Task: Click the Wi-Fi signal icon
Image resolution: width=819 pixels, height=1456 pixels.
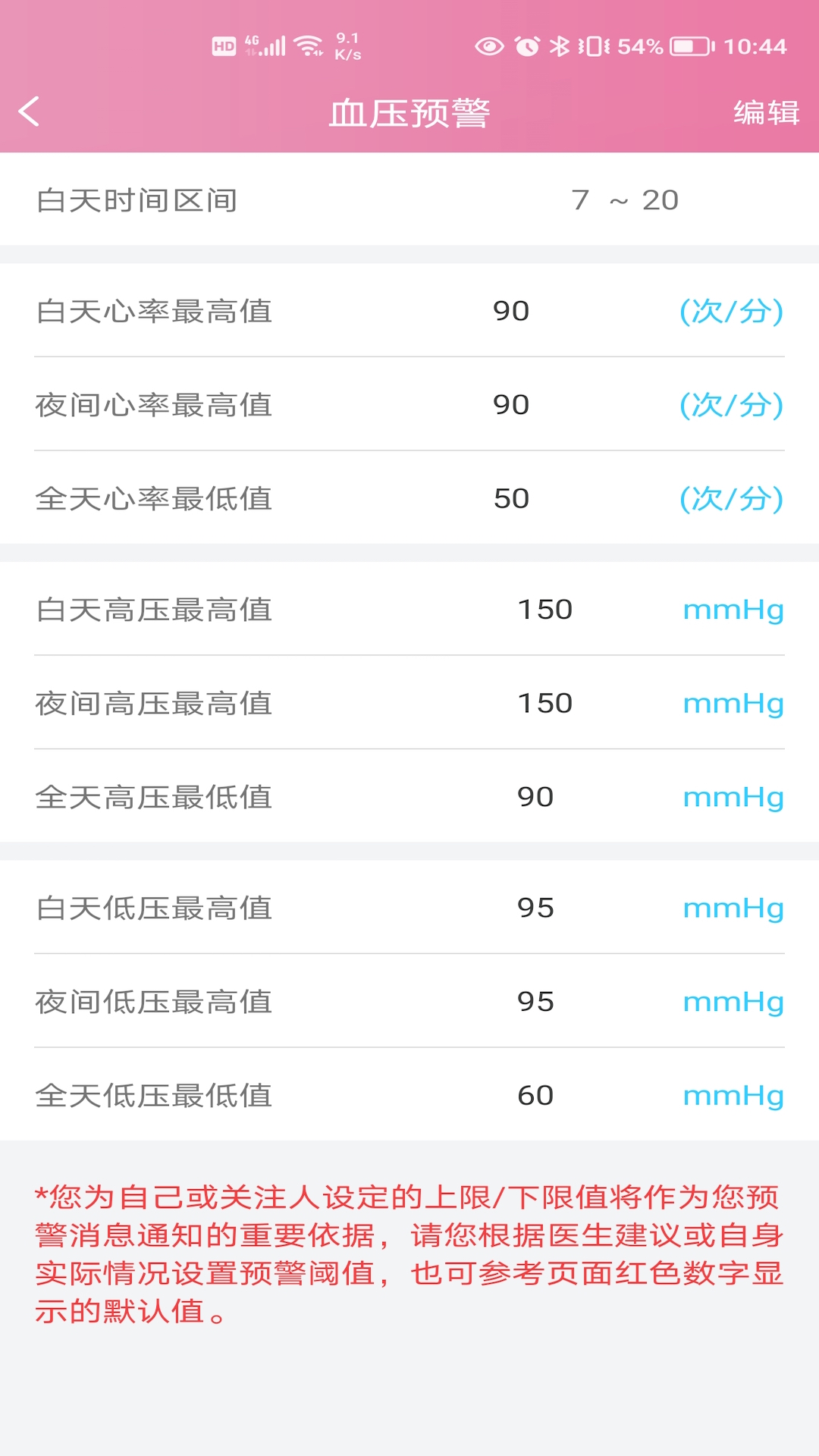Action: coord(307,45)
